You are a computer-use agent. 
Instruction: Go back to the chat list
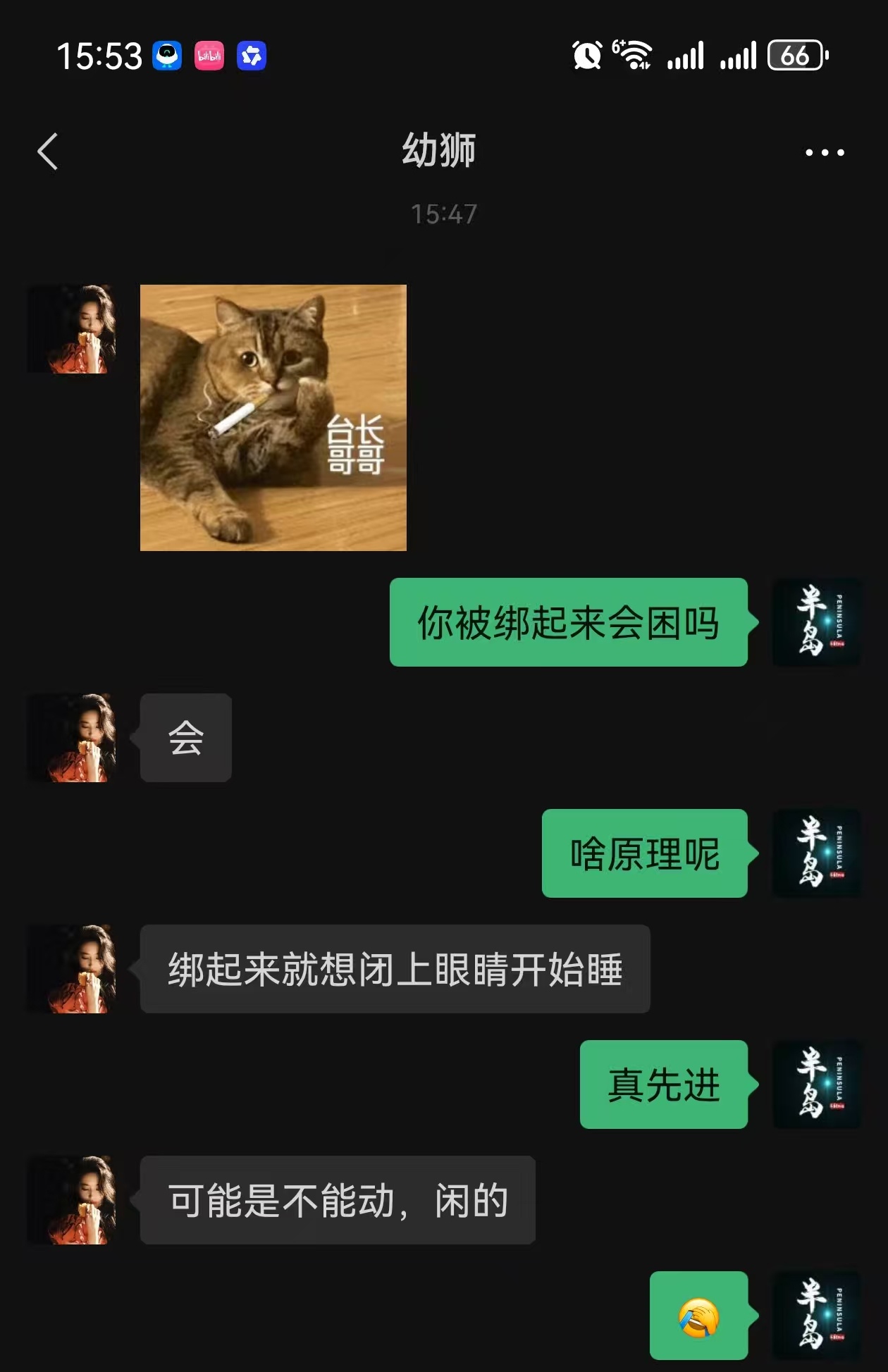pos(47,152)
